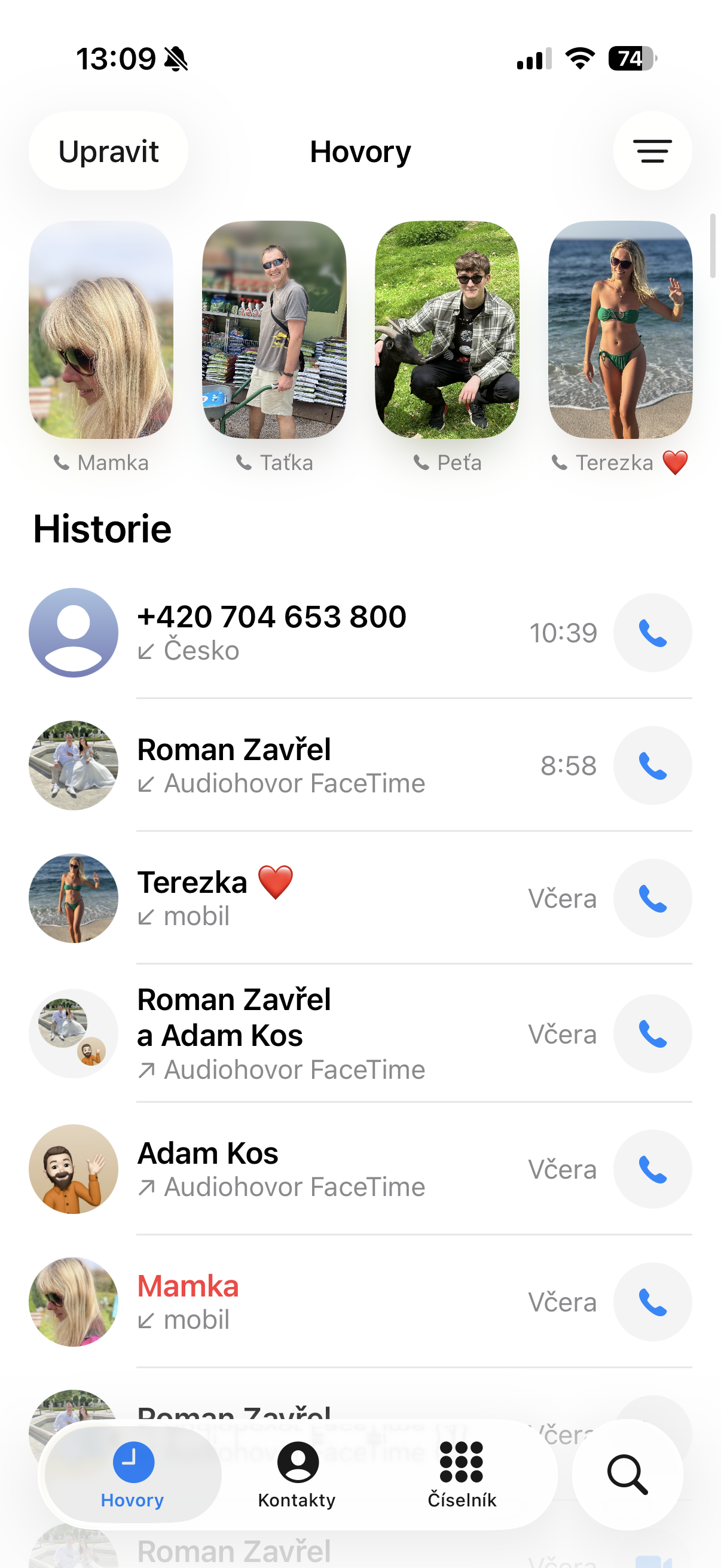Call Adam Kos from history
721x1568 pixels.
click(x=652, y=1169)
